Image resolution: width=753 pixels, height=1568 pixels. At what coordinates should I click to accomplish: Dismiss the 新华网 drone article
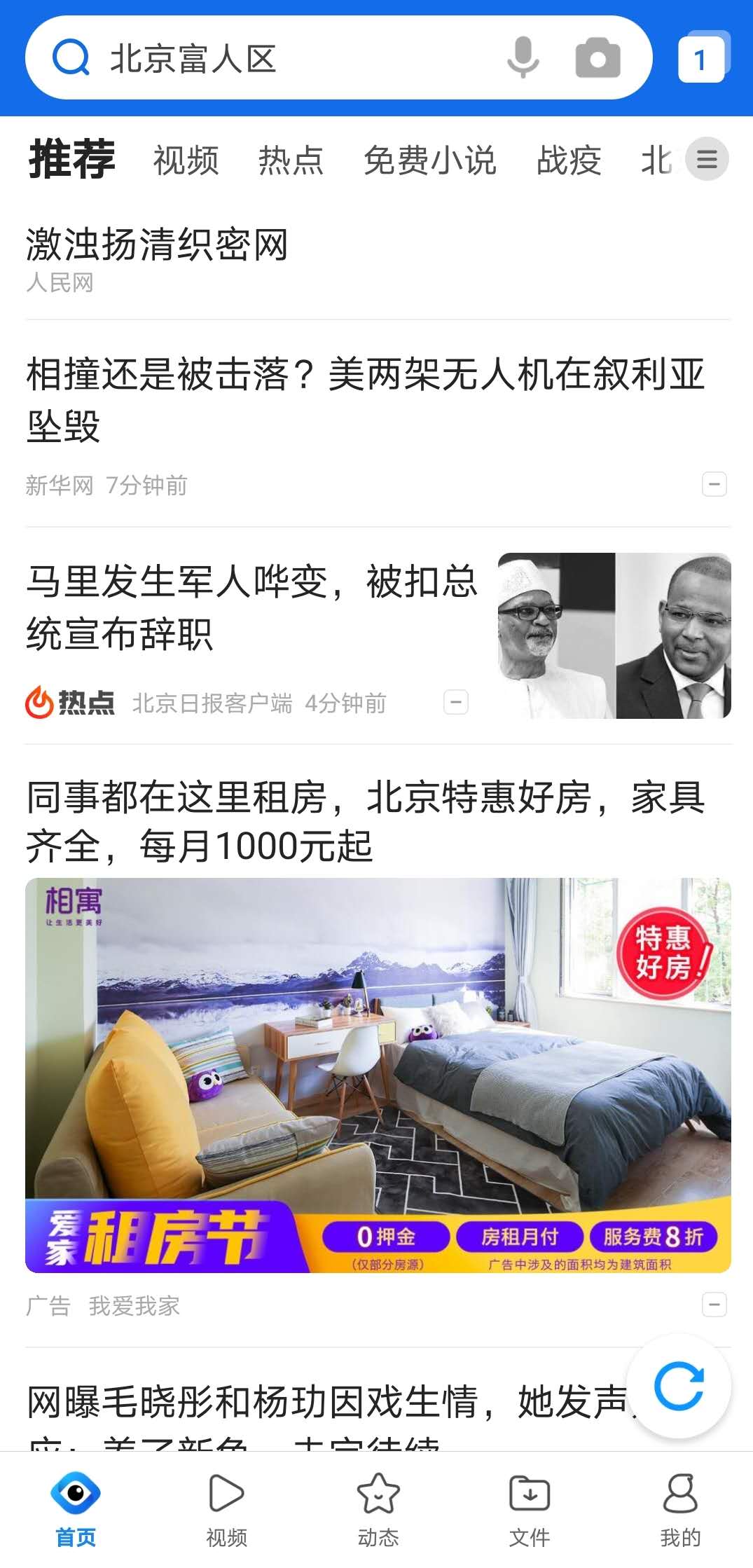(x=714, y=484)
